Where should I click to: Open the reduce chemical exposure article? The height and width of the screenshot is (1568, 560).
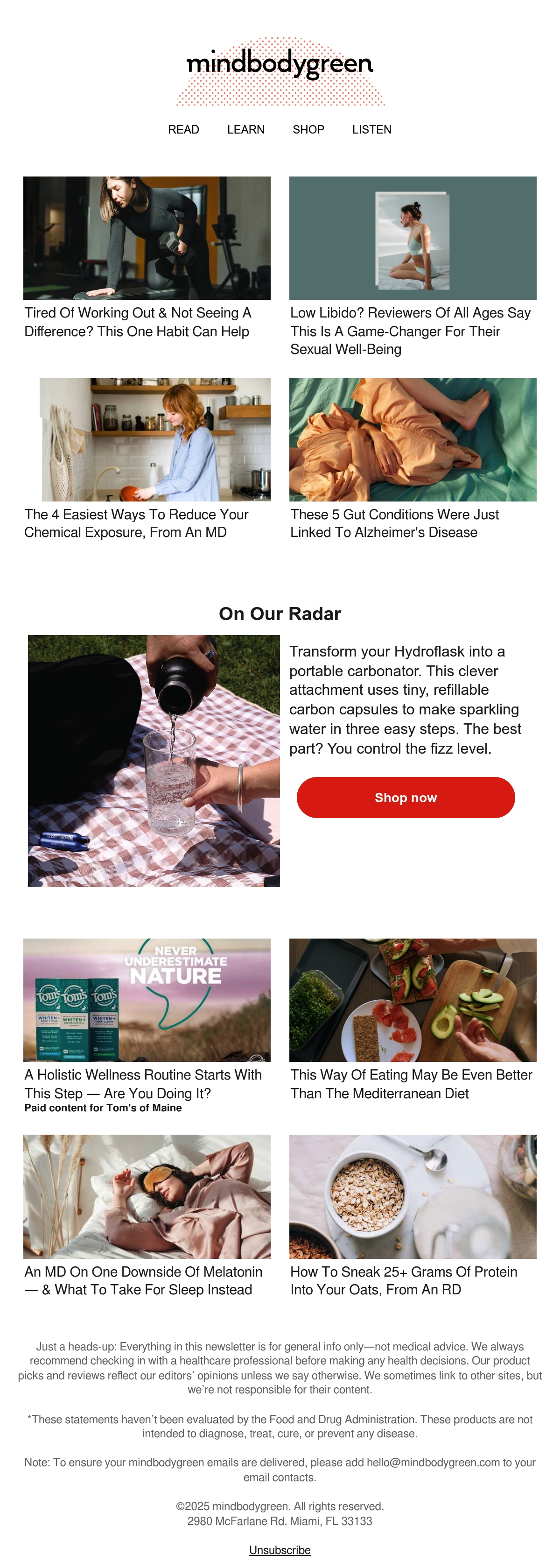tap(136, 523)
